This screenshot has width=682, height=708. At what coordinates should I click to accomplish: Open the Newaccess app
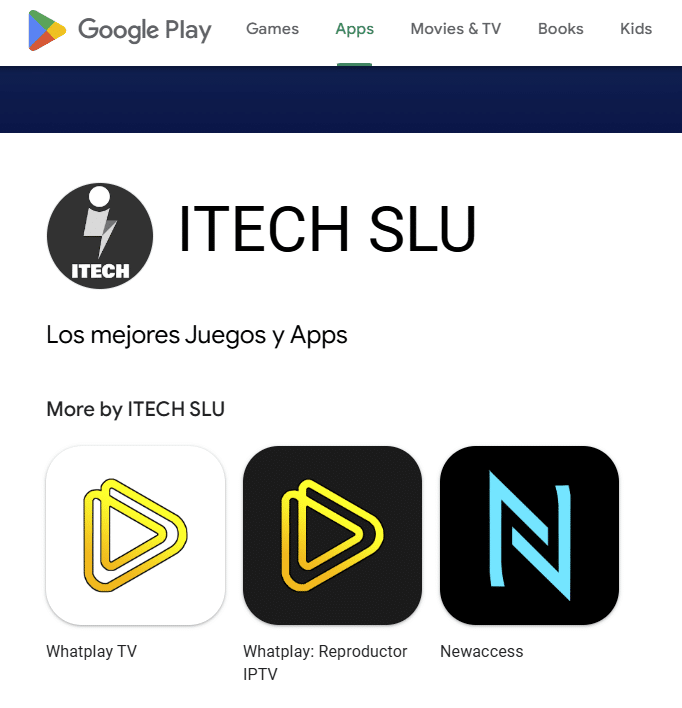point(529,536)
